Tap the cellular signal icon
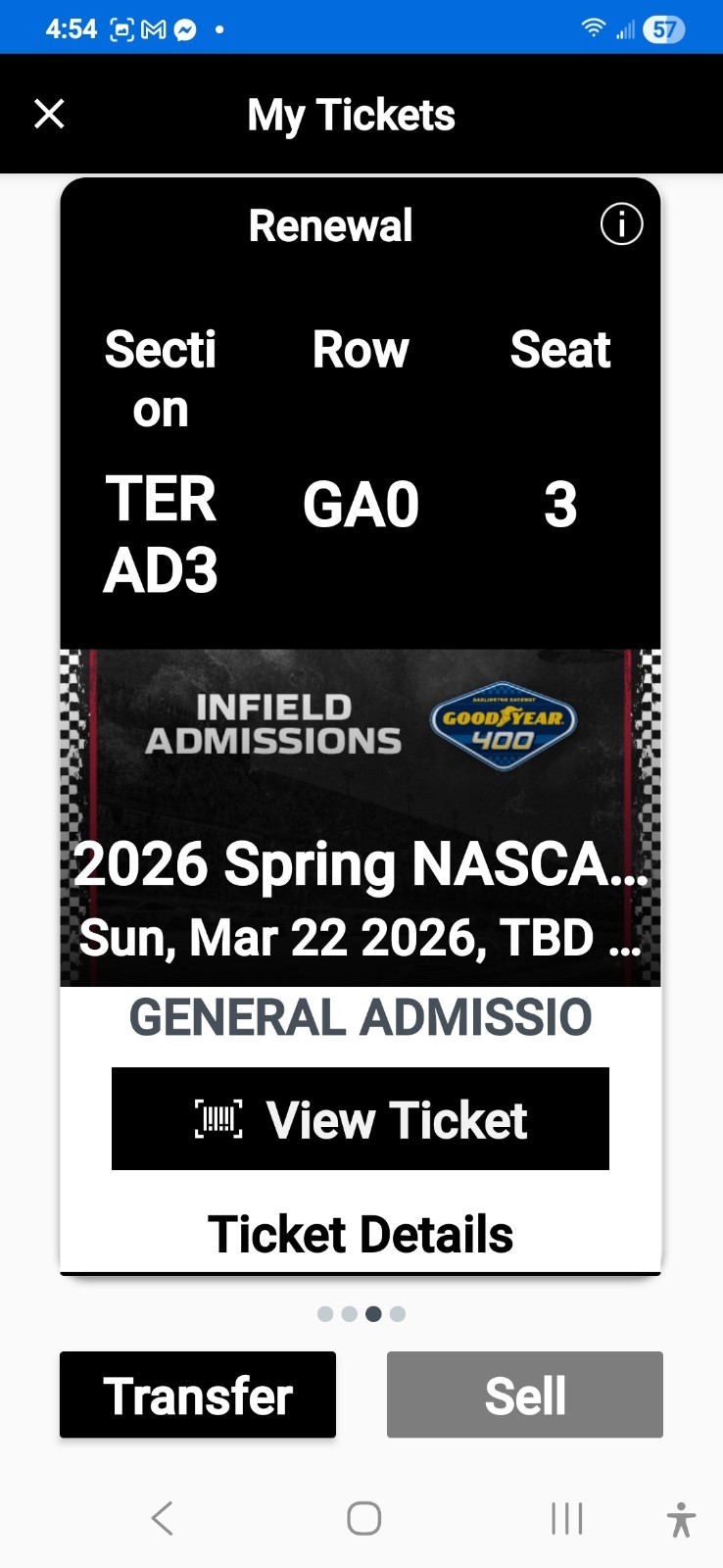Viewport: 723px width, 1568px height. tap(625, 28)
